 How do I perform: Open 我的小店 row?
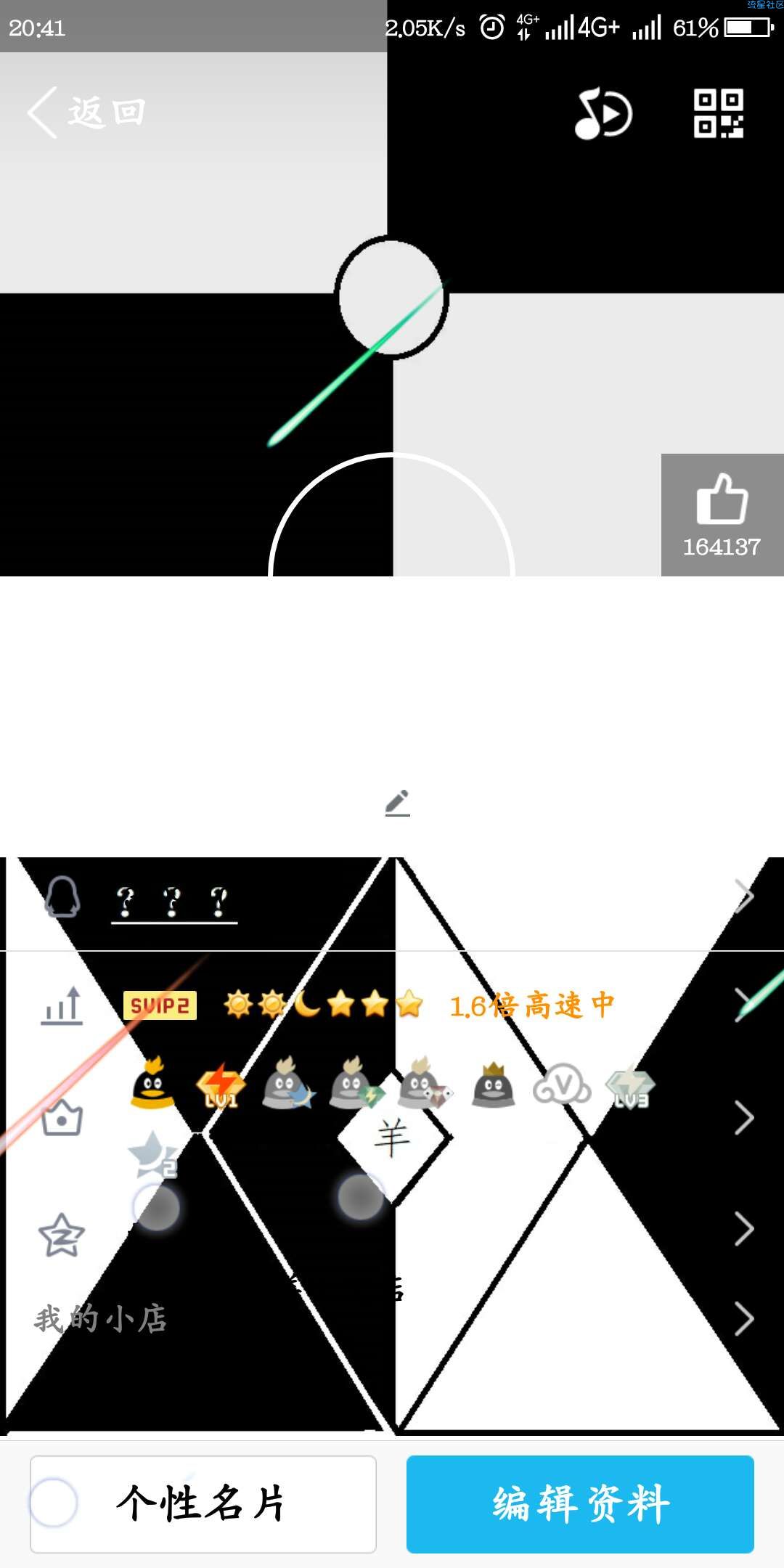(x=392, y=1319)
